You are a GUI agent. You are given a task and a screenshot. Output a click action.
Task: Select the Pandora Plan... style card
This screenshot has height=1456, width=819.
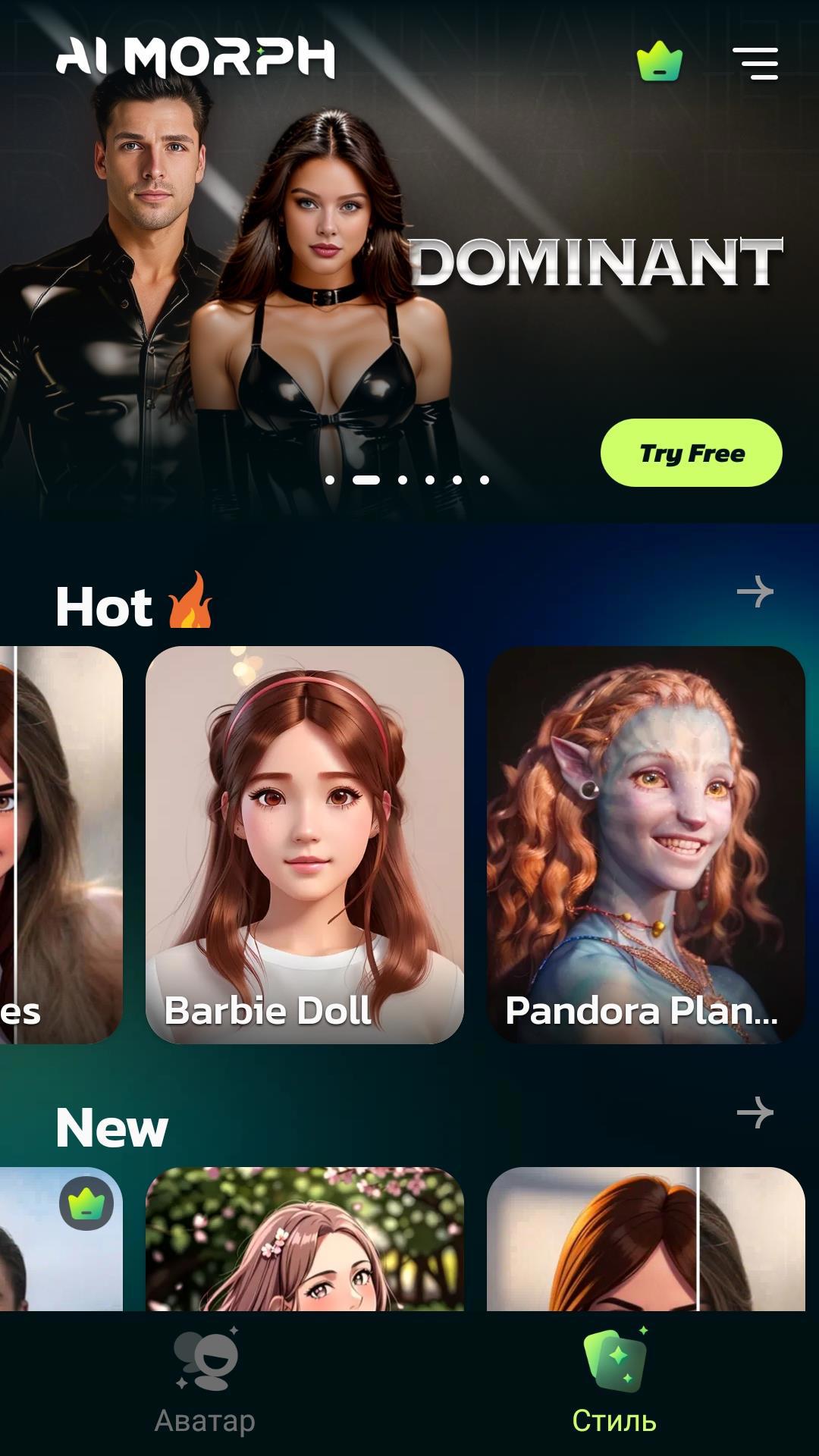coord(645,844)
